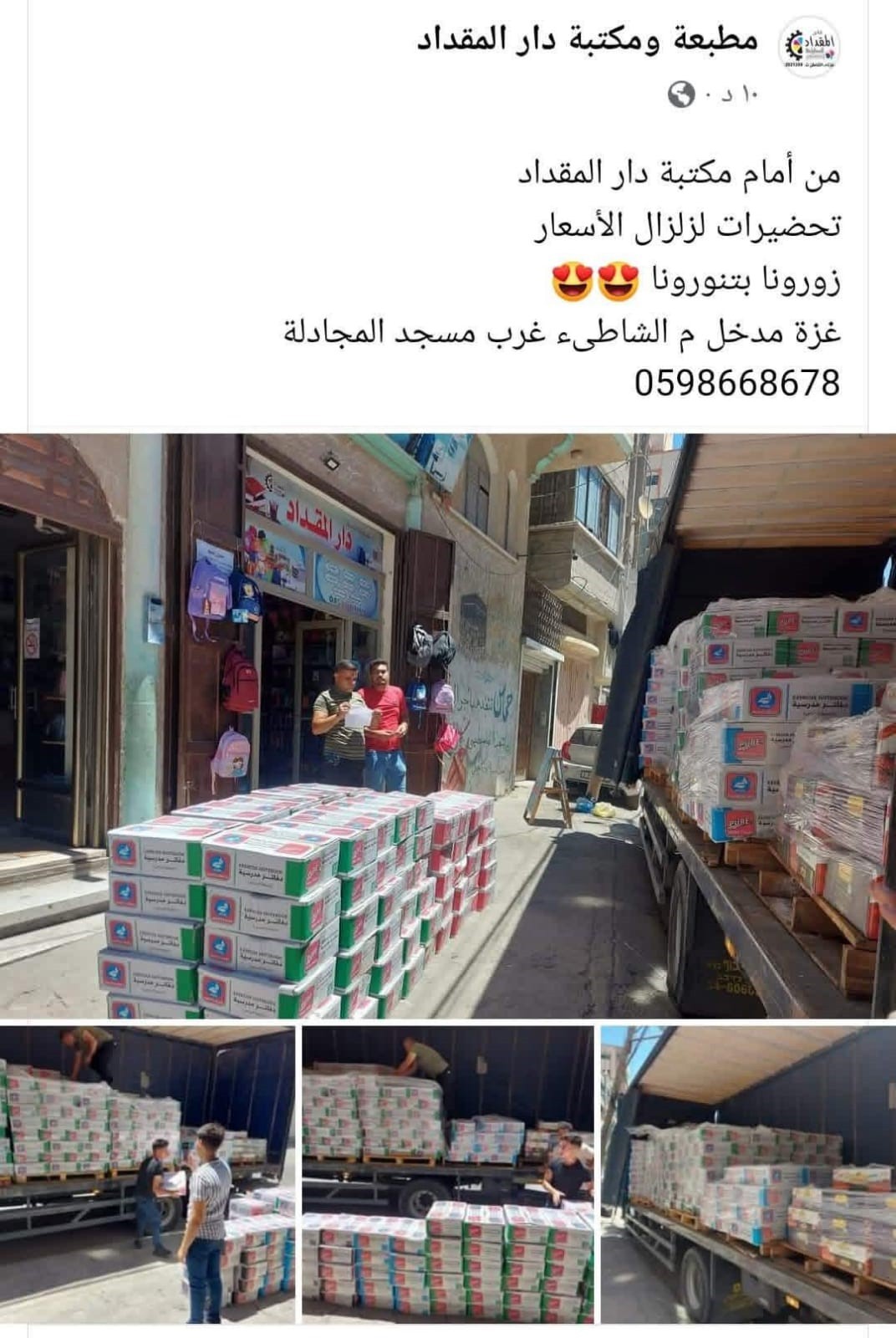Open the large storefront photo with stacked boxes

448,725
